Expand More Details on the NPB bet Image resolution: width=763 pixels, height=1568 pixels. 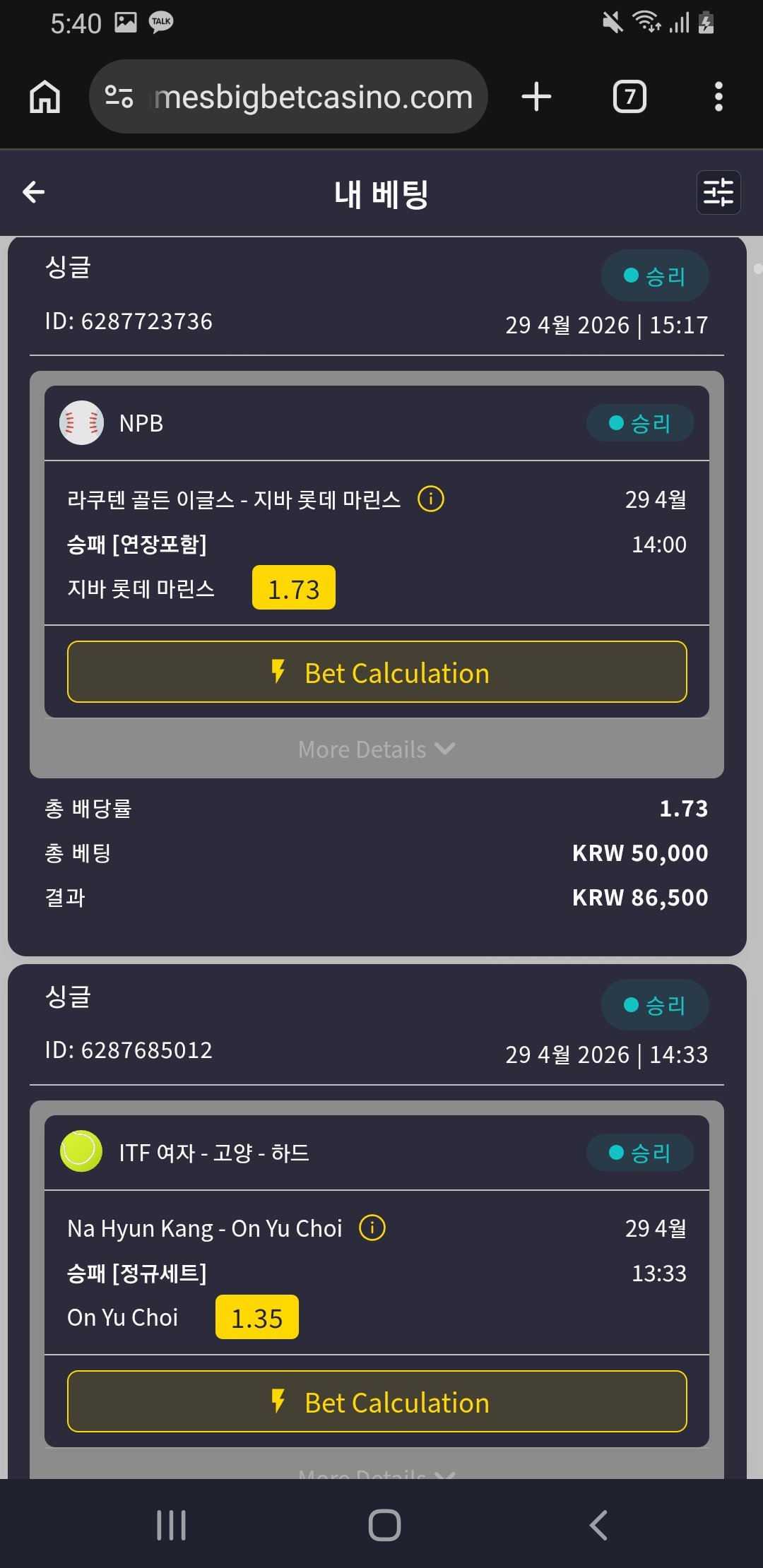coord(376,749)
